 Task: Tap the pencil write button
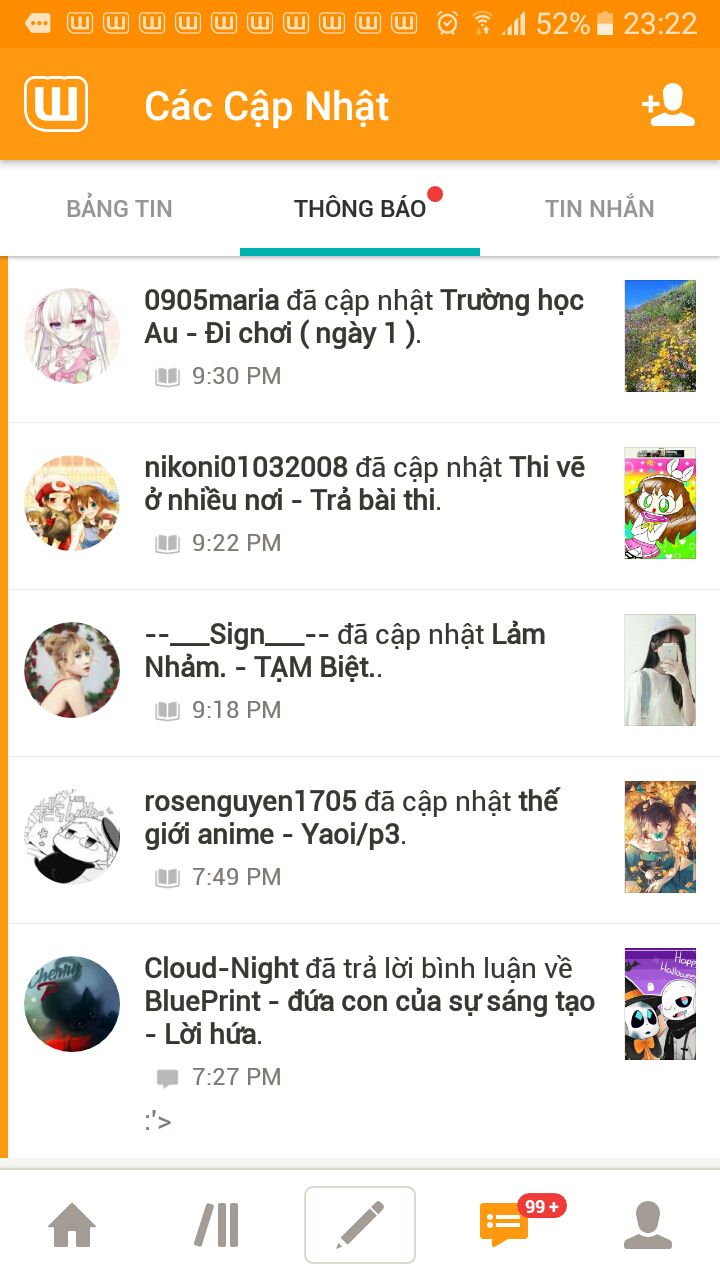click(360, 1225)
